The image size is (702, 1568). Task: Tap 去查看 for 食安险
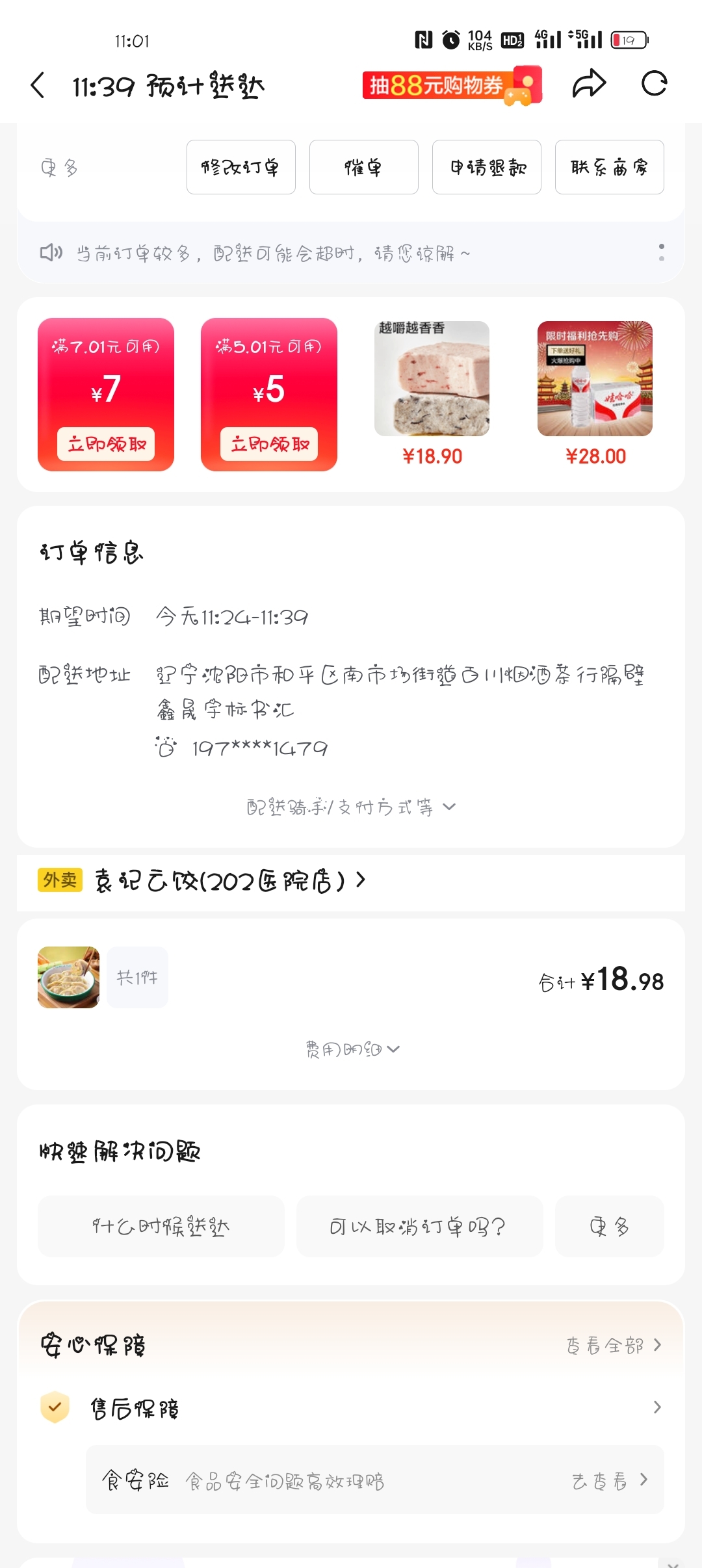click(x=609, y=1481)
